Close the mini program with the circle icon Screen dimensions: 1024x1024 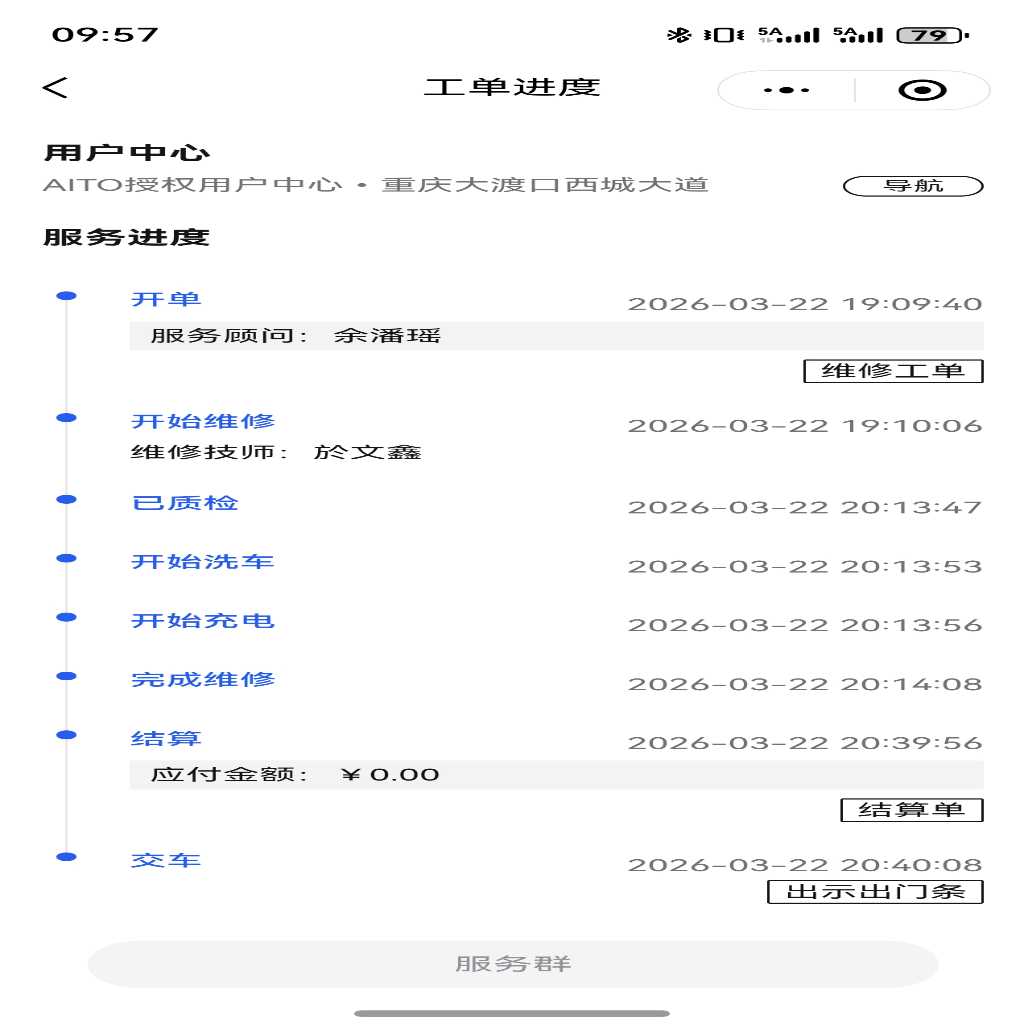pyautogui.click(x=922, y=90)
